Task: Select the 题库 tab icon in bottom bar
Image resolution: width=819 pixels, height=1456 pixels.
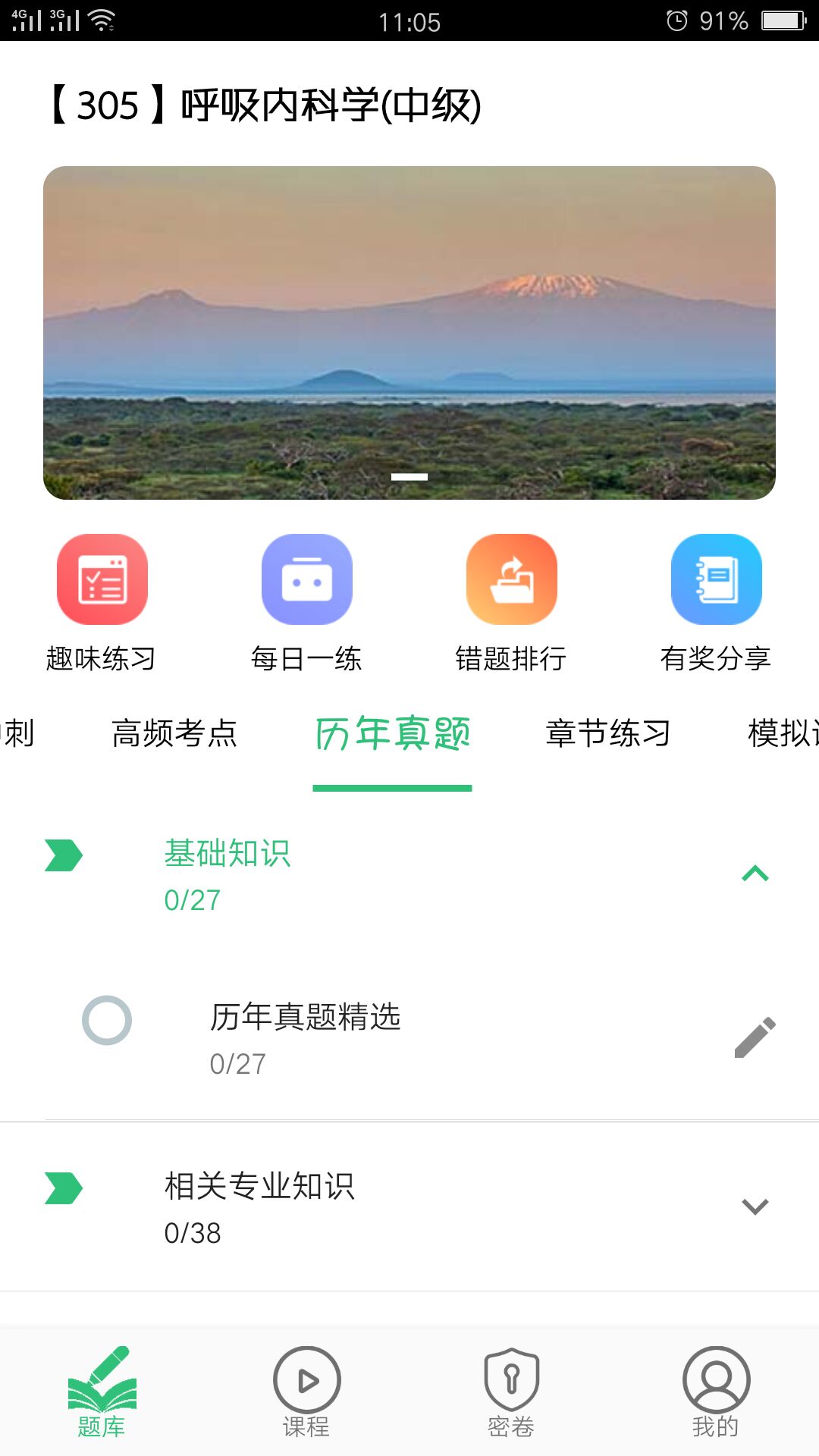Action: [x=102, y=1392]
